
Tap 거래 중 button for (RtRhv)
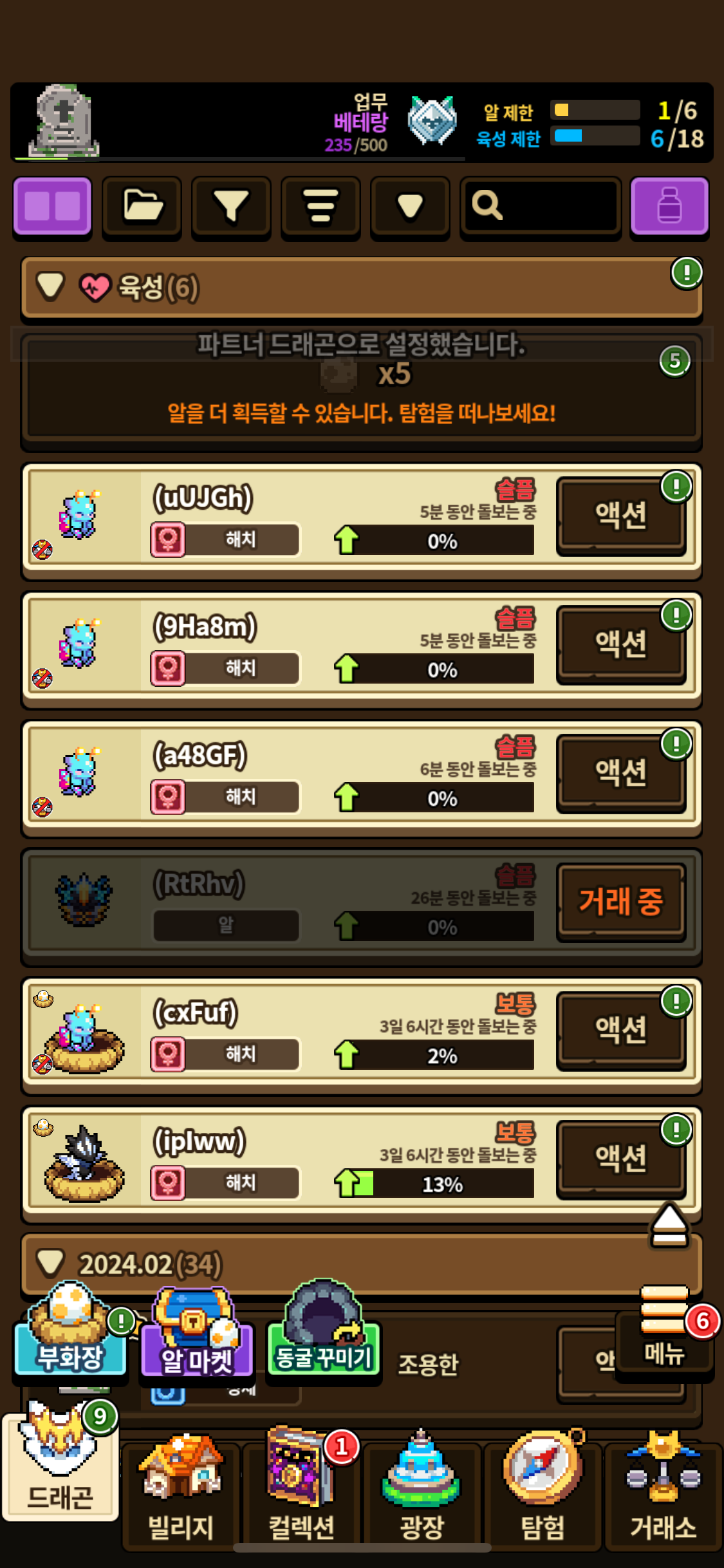click(x=620, y=901)
